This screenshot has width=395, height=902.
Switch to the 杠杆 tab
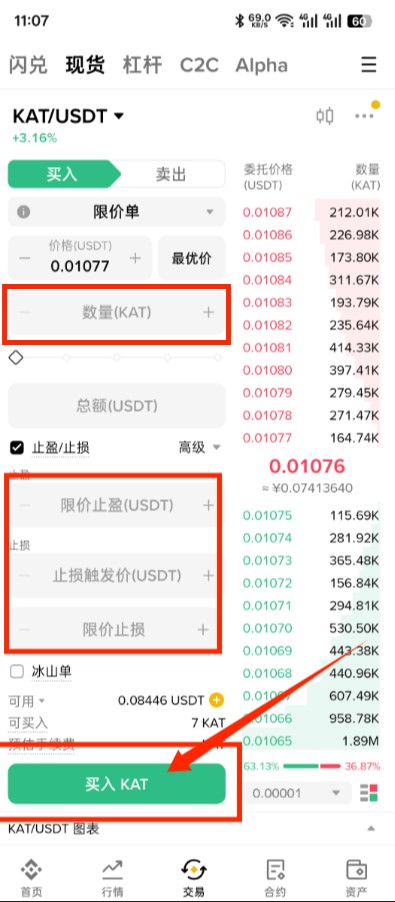pyautogui.click(x=142, y=64)
